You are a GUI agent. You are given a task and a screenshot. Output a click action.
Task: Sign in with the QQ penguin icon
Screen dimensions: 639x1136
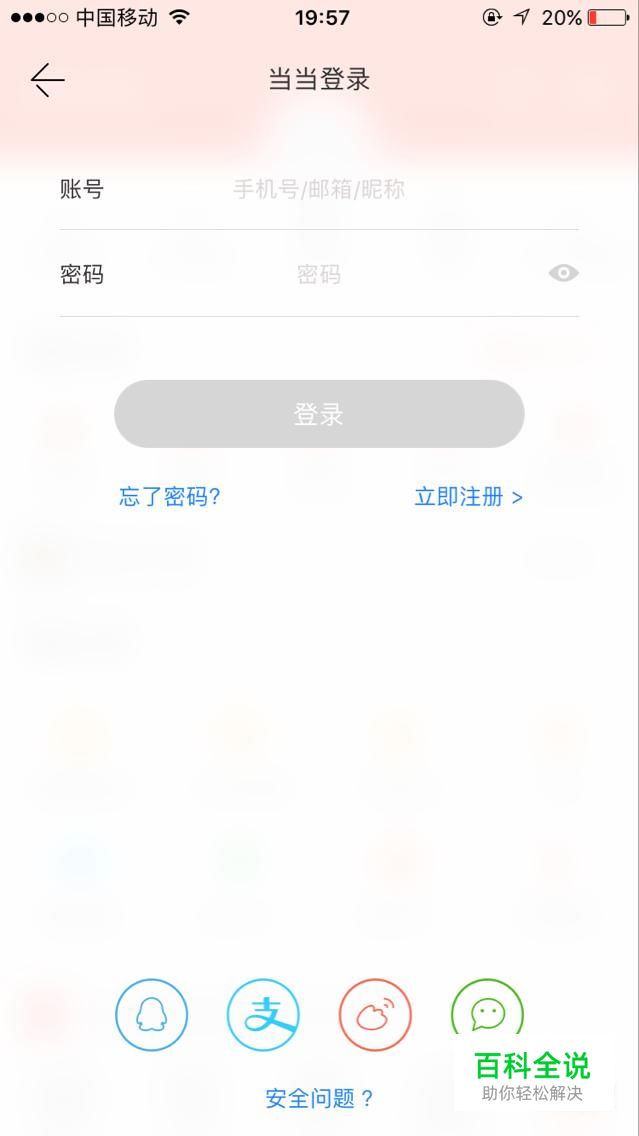[151, 1015]
